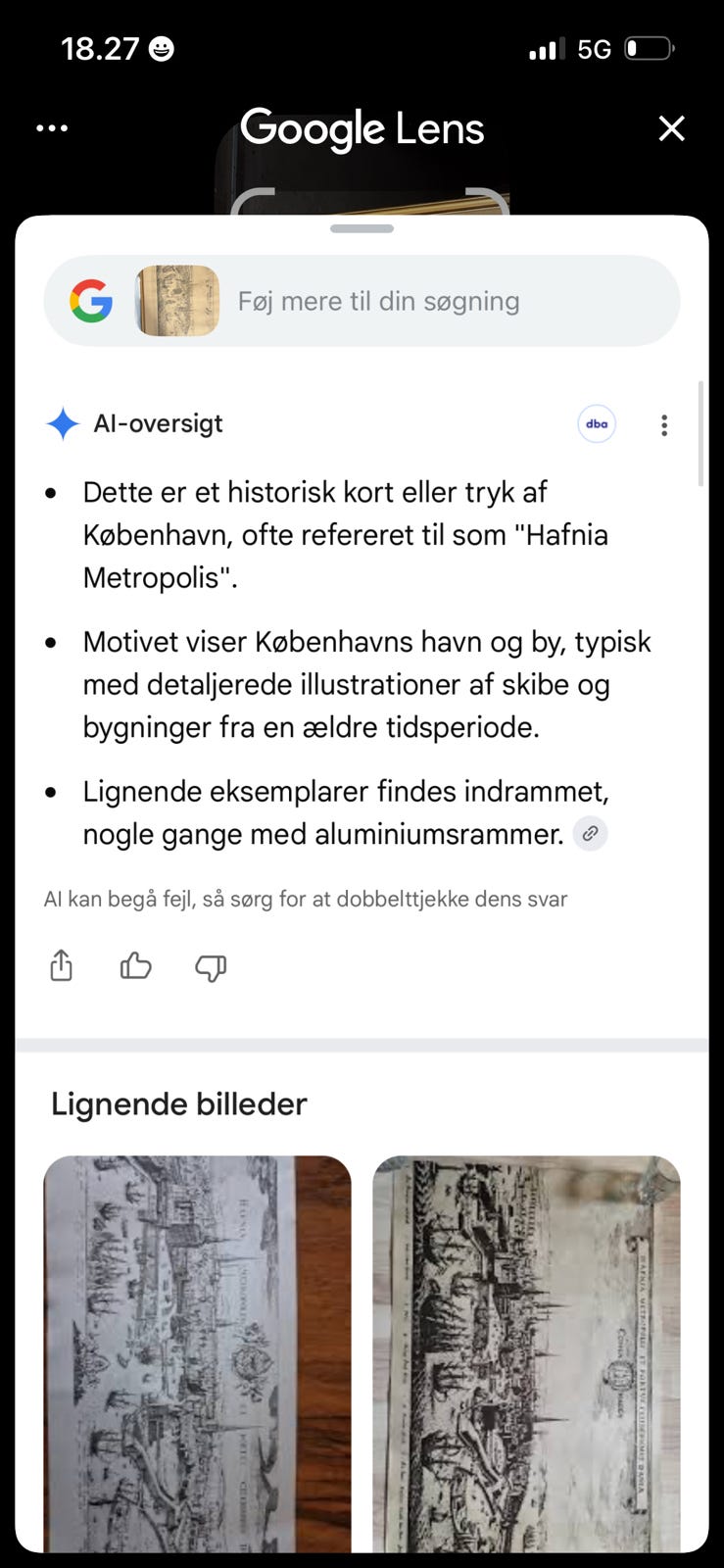724x1568 pixels.
Task: Open the first similar image with wooden edge
Action: coord(197,1353)
